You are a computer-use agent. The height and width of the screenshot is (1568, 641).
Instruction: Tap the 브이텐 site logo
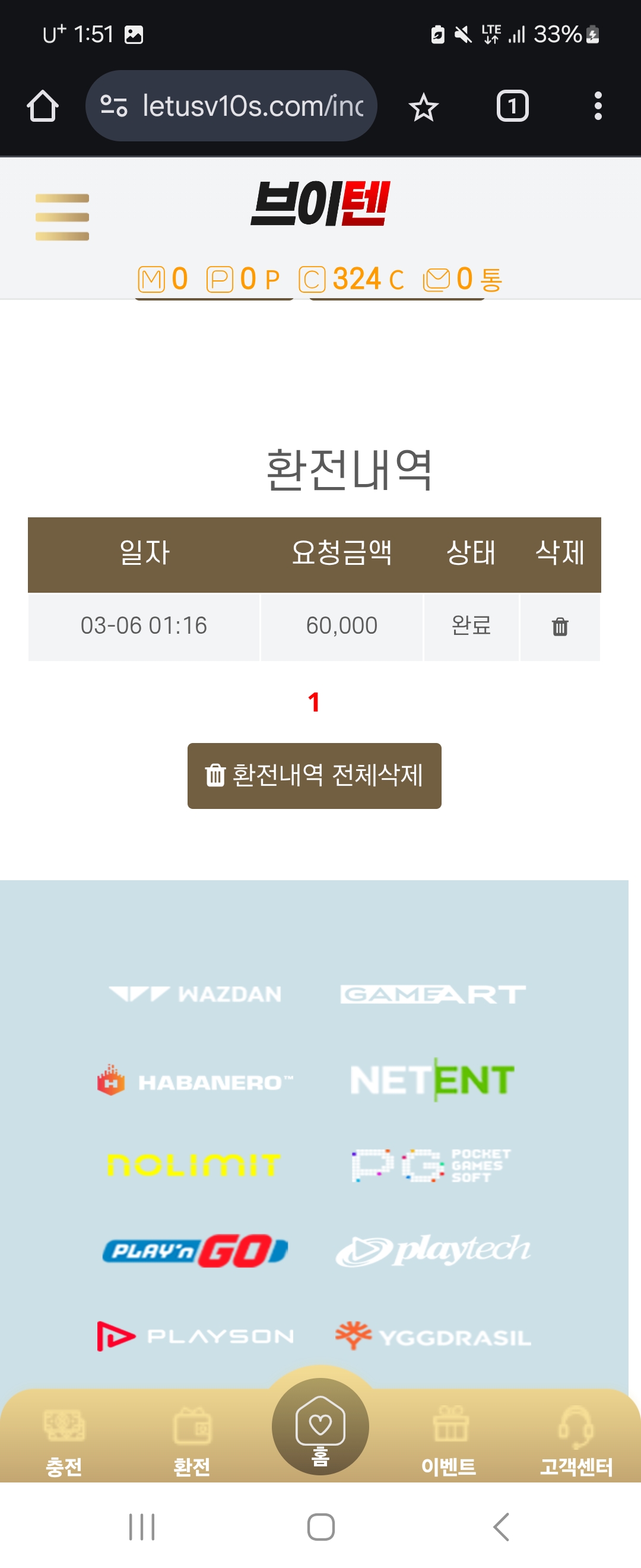pyautogui.click(x=320, y=204)
